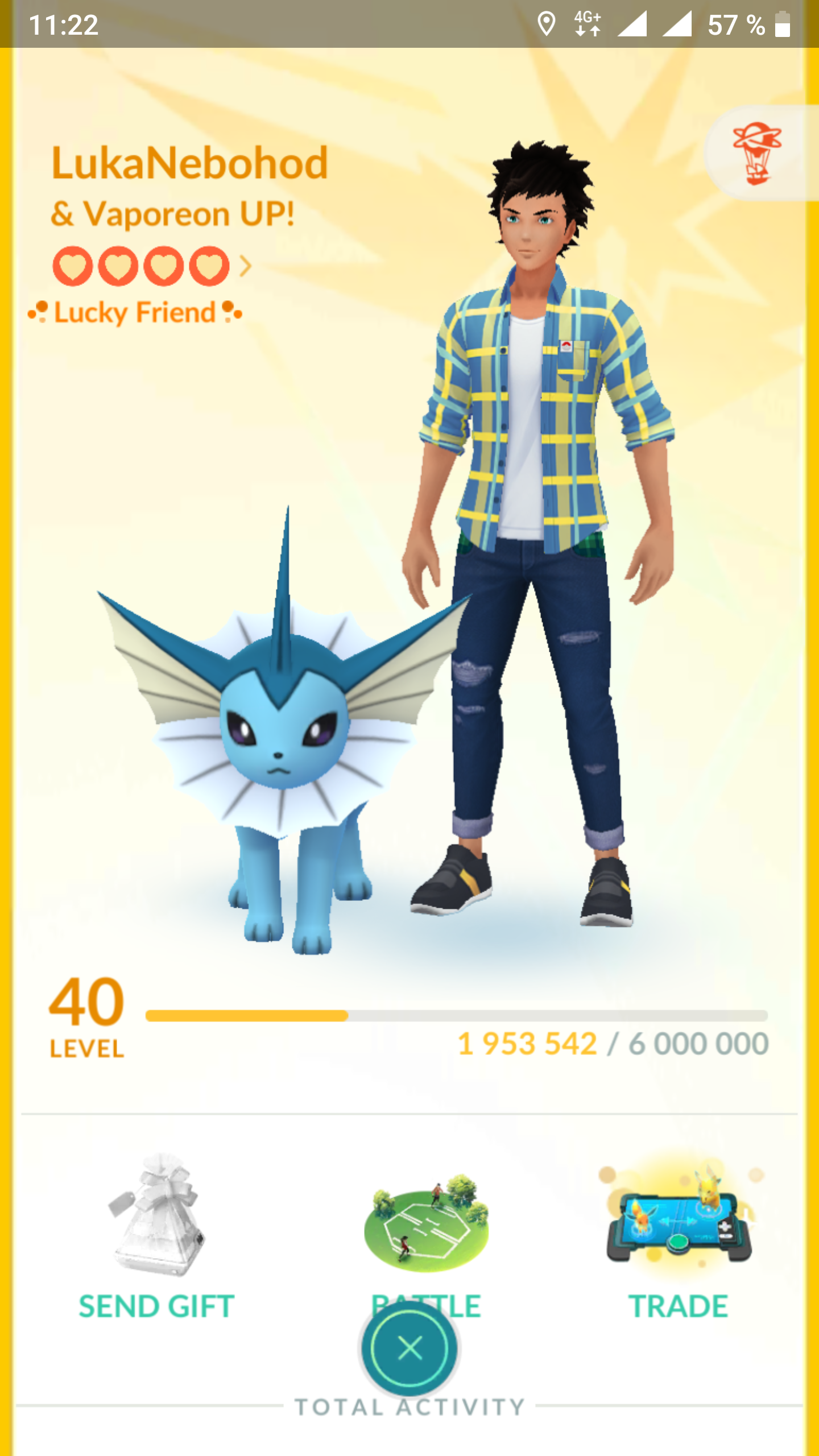
Task: Close the friend profile screen
Action: click(x=409, y=1348)
